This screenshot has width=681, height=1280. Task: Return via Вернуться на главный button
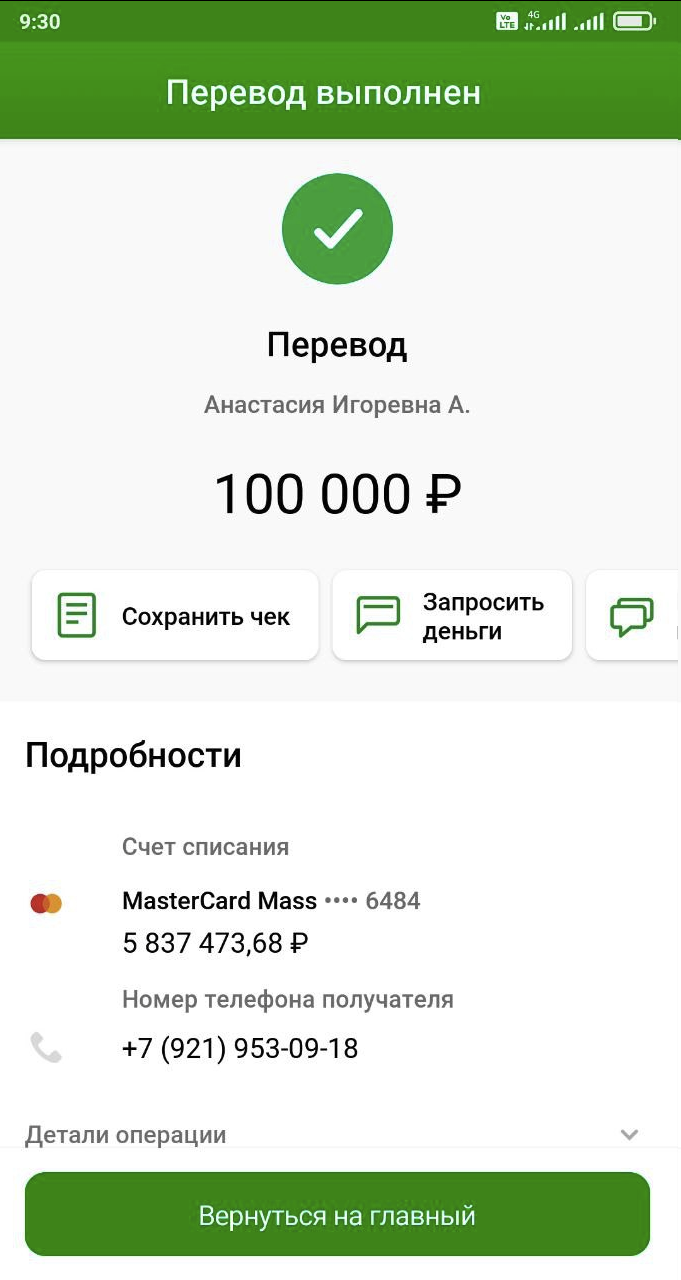tap(337, 1215)
